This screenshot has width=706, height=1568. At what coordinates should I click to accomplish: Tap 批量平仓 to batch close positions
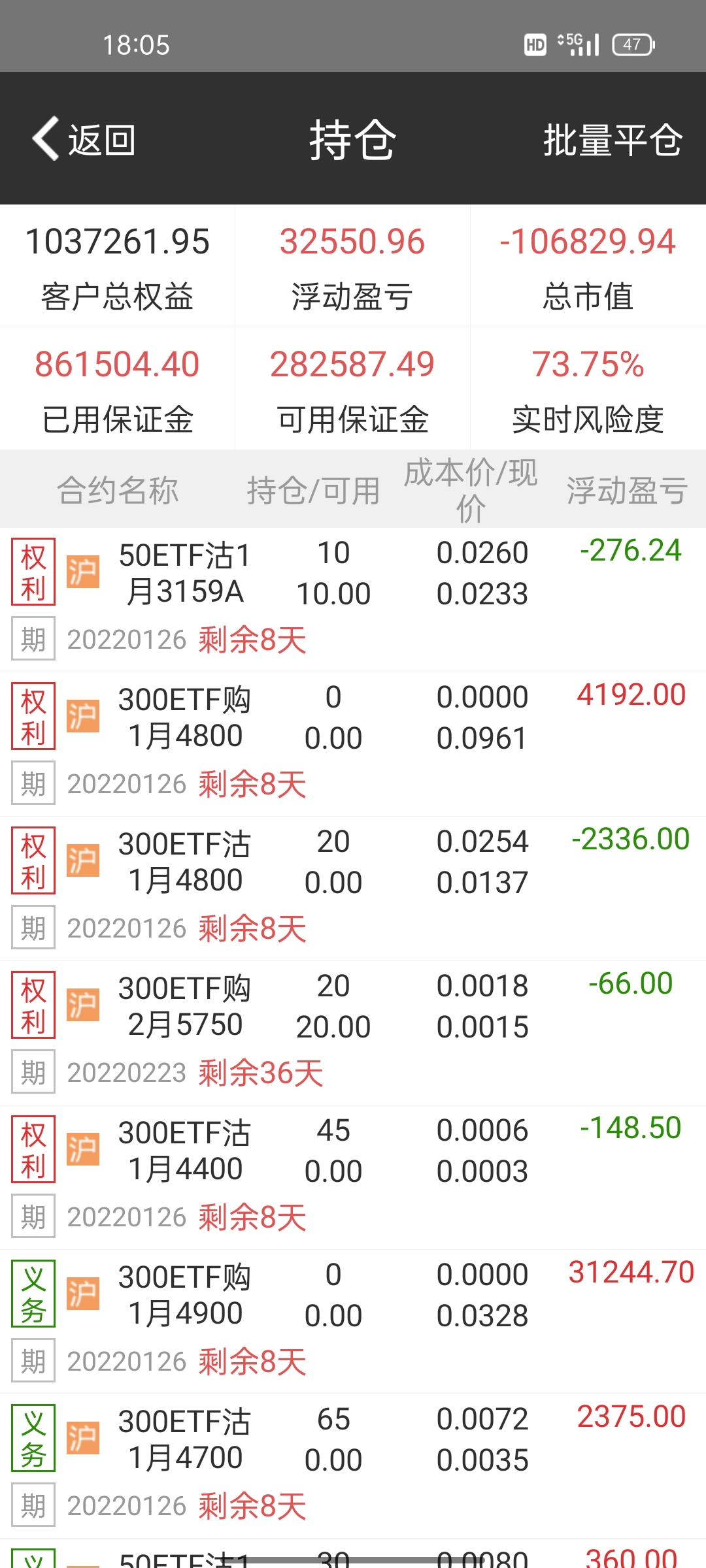click(613, 139)
